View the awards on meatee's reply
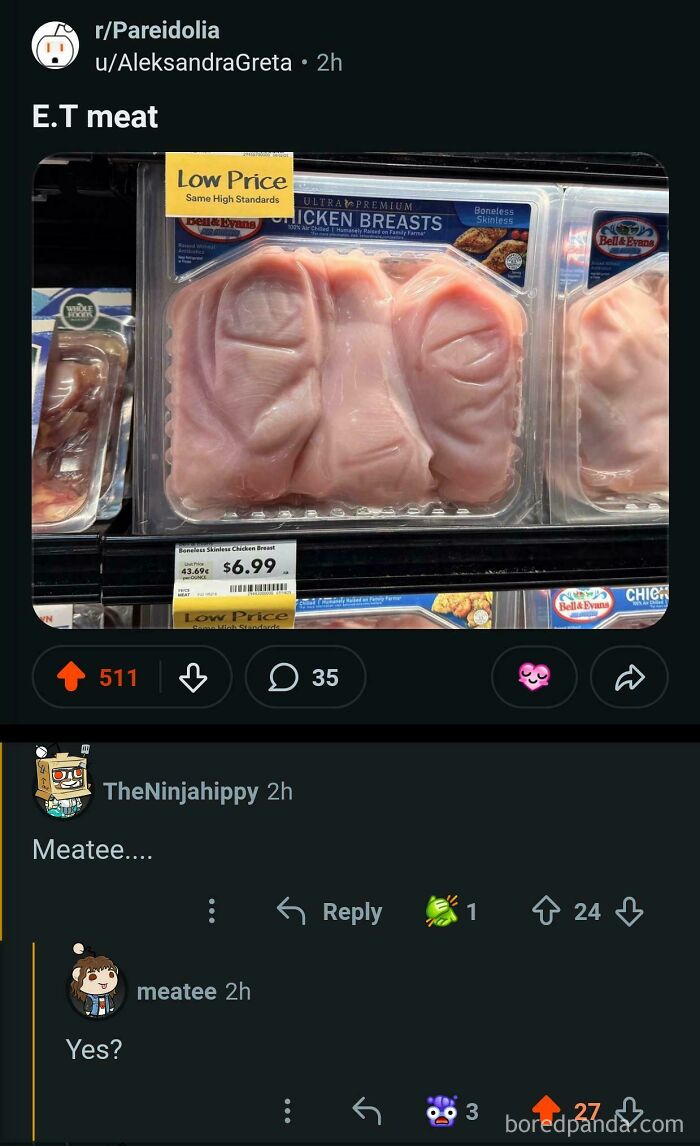Viewport: 700px width, 1146px height. 441,1111
